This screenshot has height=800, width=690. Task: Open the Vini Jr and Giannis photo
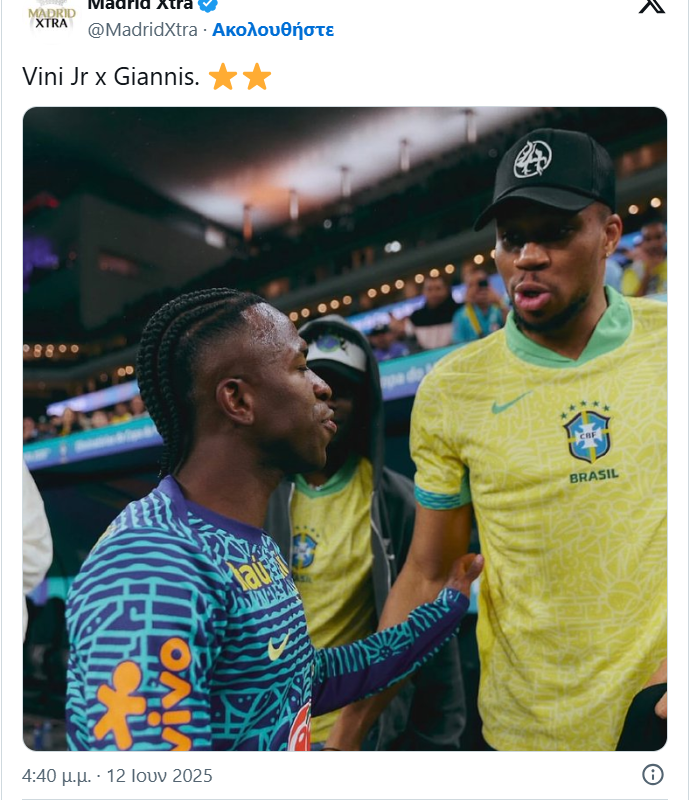pos(345,430)
